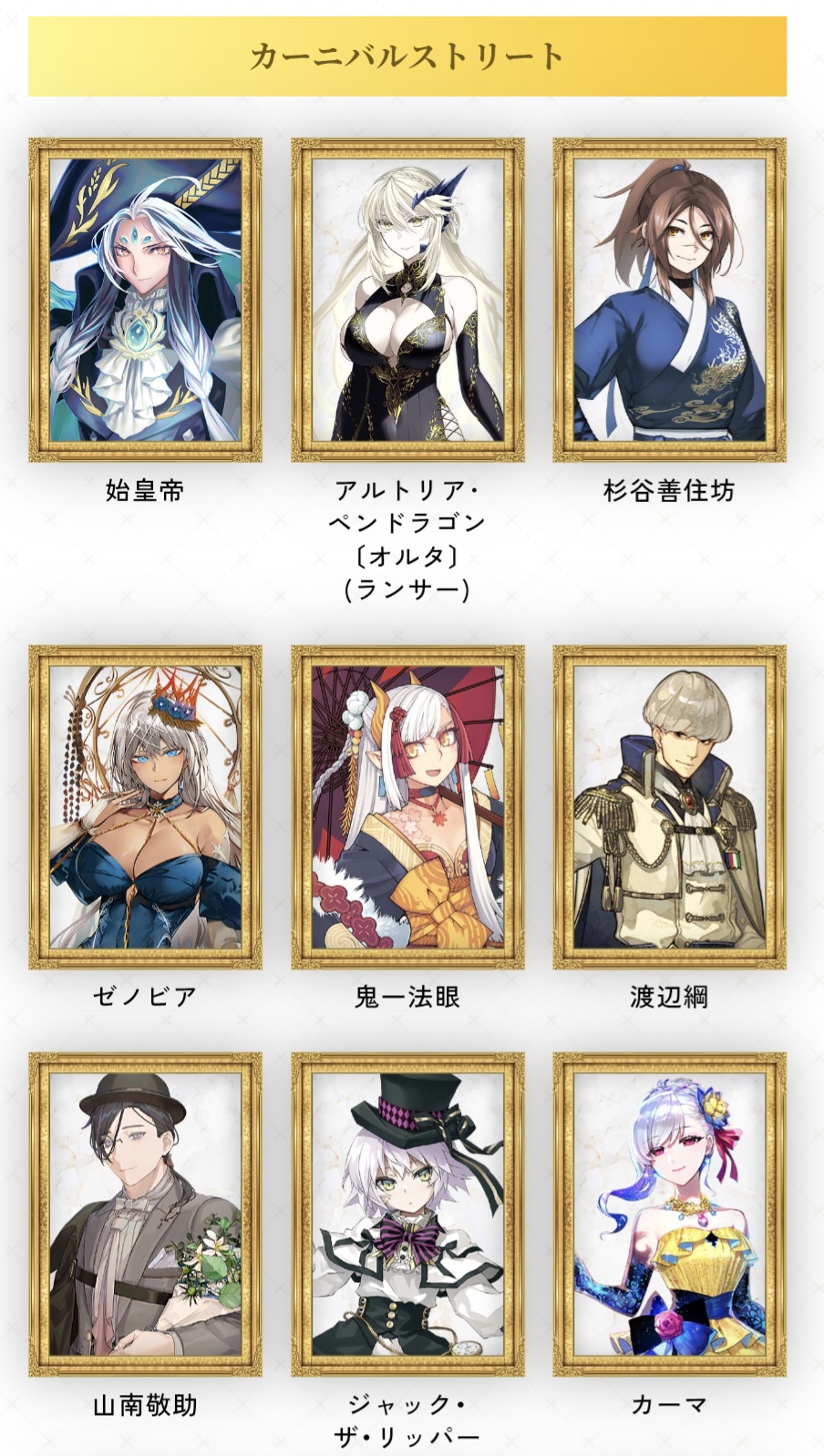Open the 始皇帝 portrait
The width and height of the screenshot is (824, 1456).
click(x=145, y=300)
